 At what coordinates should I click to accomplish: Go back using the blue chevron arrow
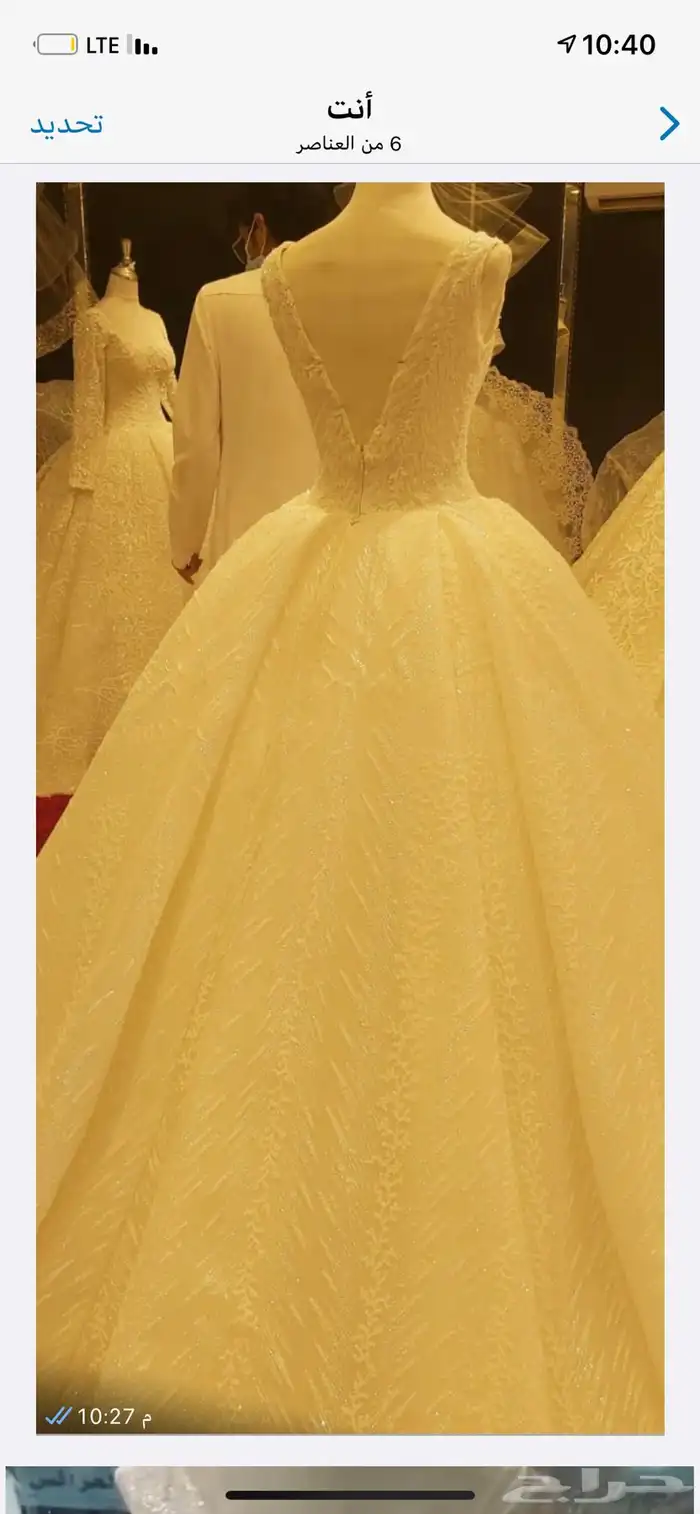pyautogui.click(x=669, y=124)
